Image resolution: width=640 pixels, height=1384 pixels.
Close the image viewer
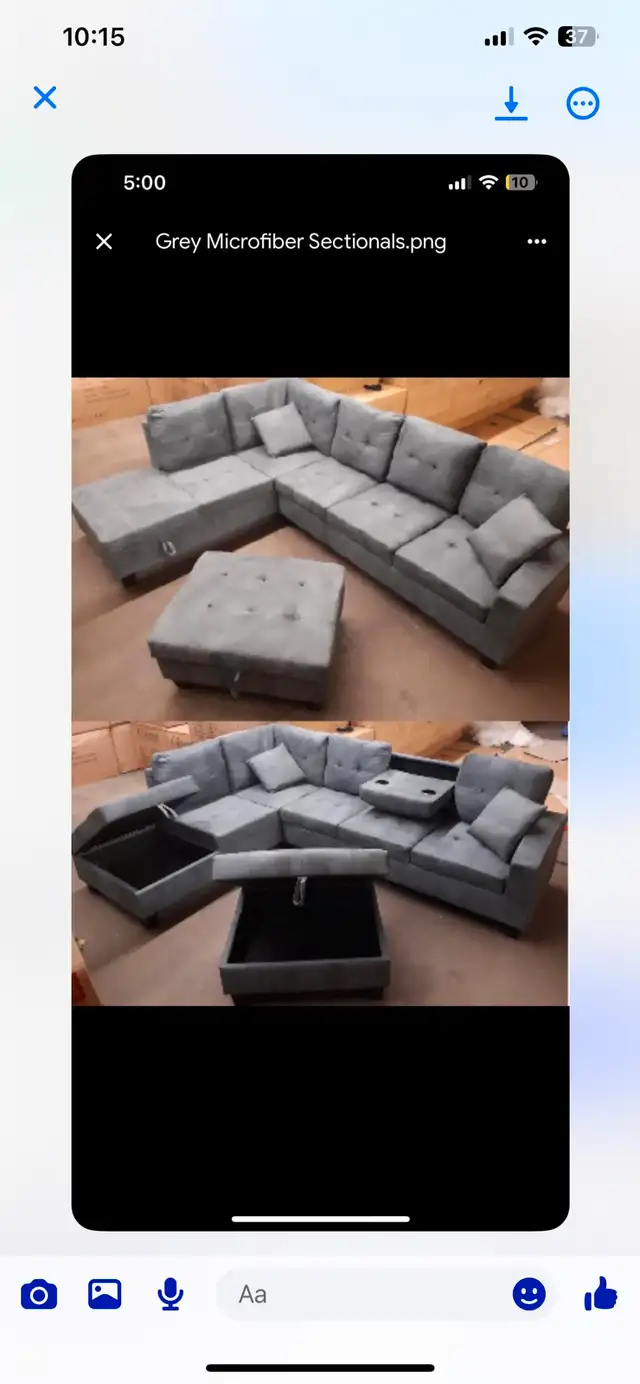click(x=45, y=97)
